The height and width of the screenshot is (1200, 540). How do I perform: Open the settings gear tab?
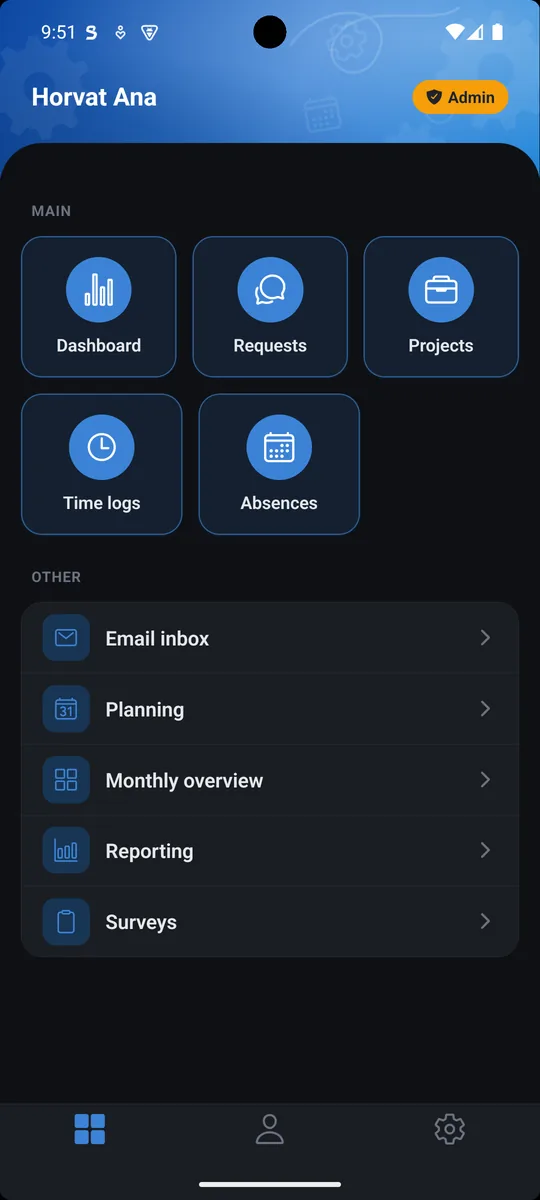click(x=450, y=1129)
